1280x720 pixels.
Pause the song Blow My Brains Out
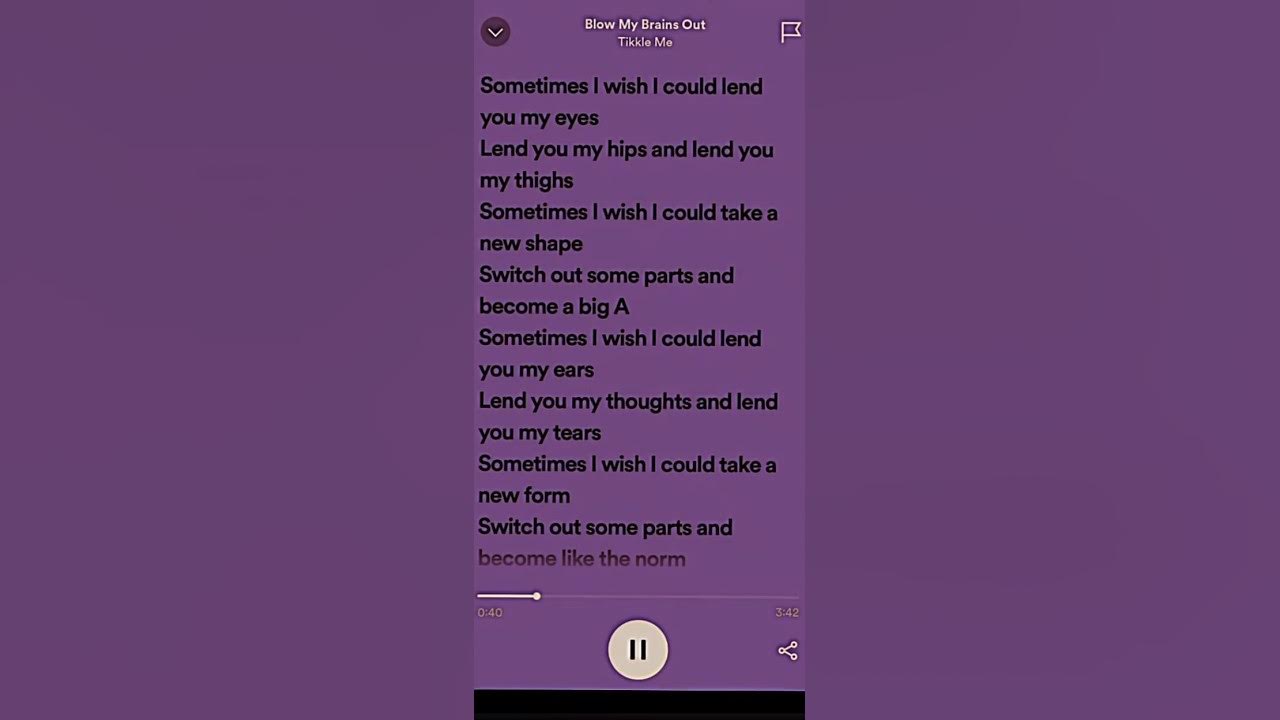pyautogui.click(x=637, y=650)
